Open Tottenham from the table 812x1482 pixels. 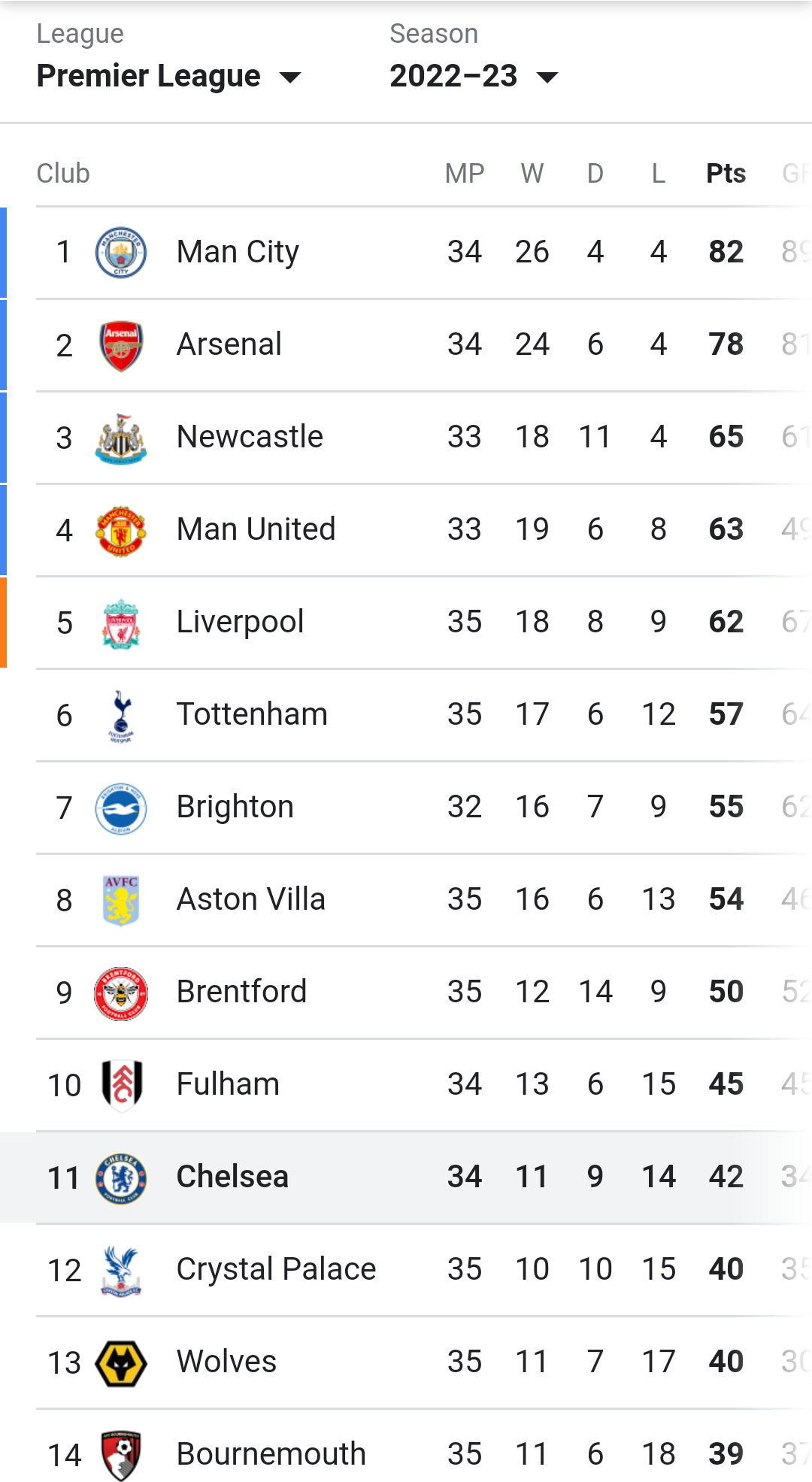tap(406, 715)
